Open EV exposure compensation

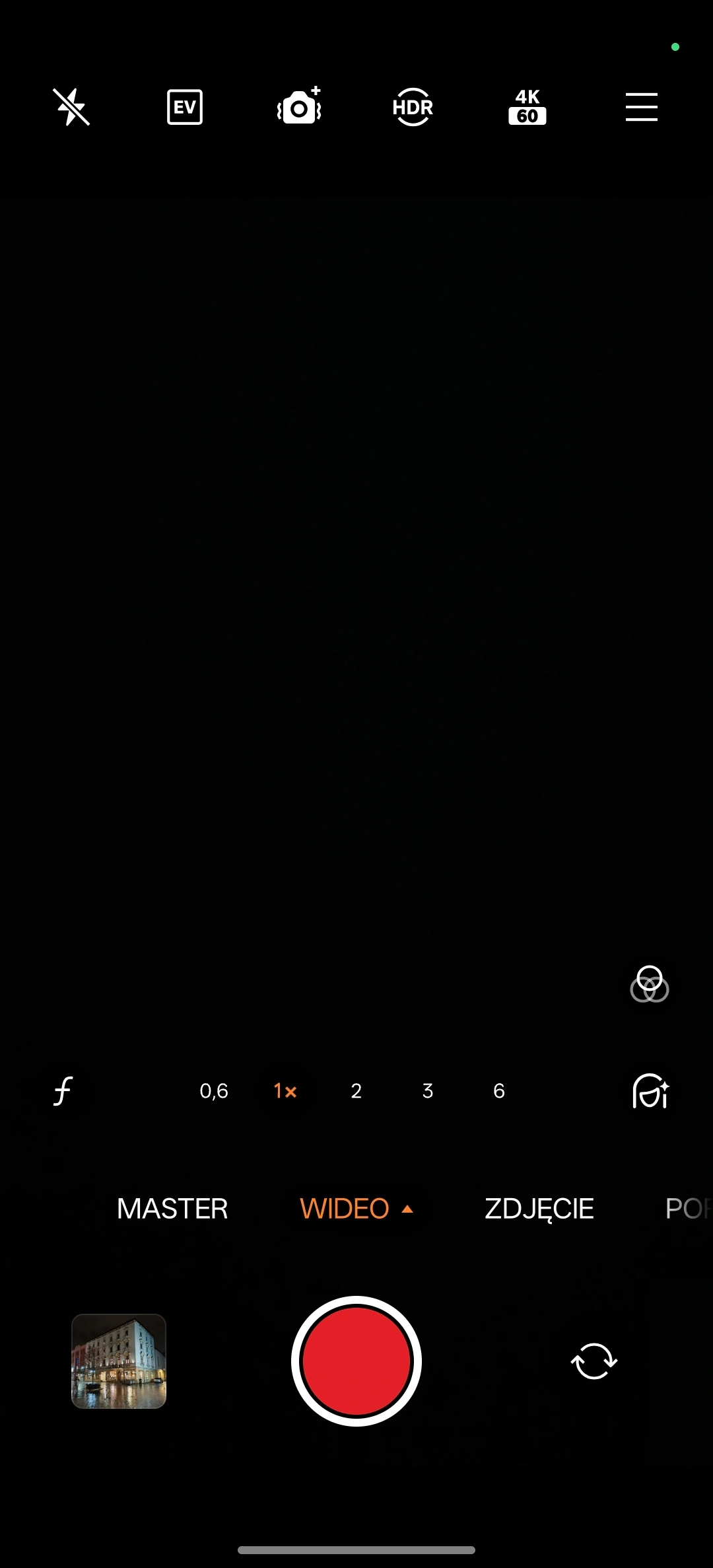(x=185, y=107)
